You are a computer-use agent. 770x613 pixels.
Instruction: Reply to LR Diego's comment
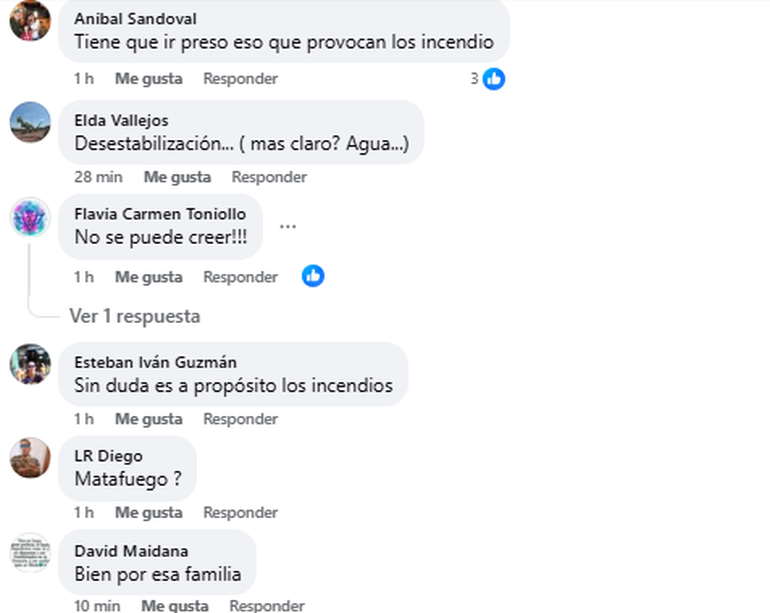coord(240,512)
